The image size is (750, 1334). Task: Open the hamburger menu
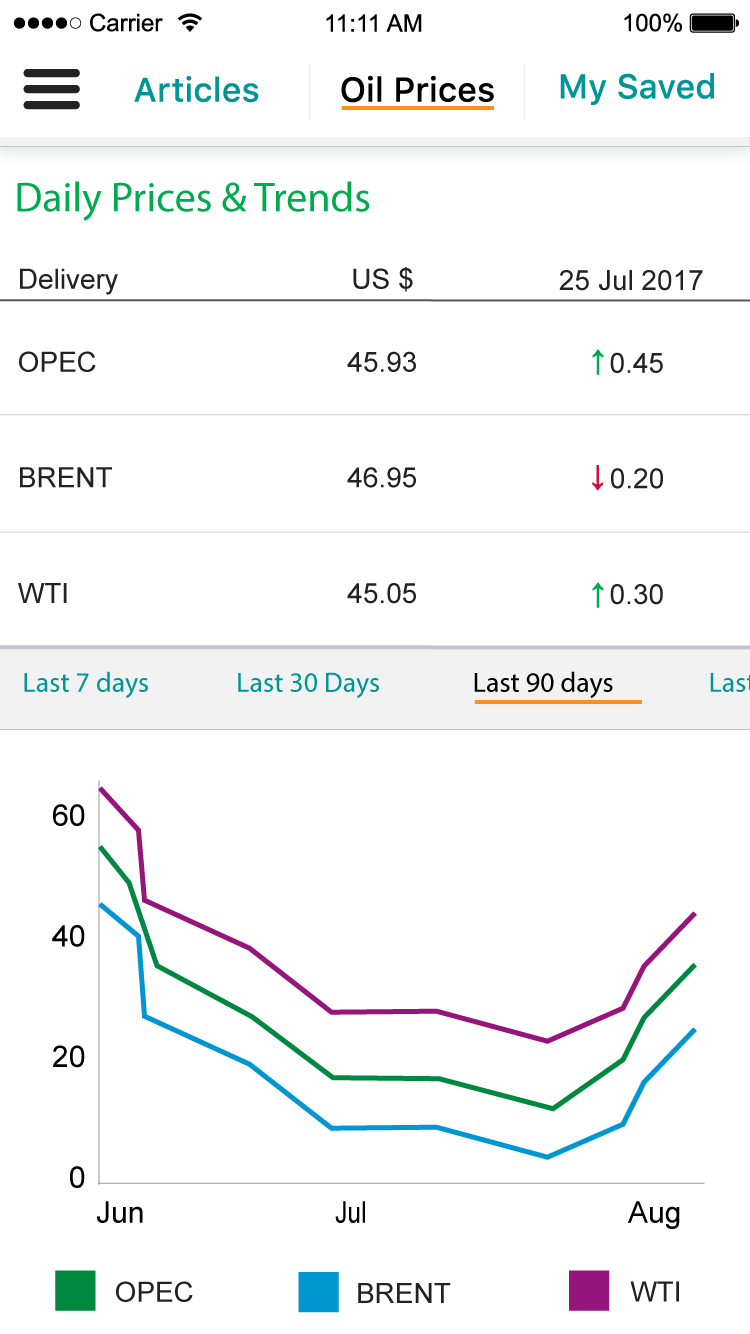click(51, 89)
